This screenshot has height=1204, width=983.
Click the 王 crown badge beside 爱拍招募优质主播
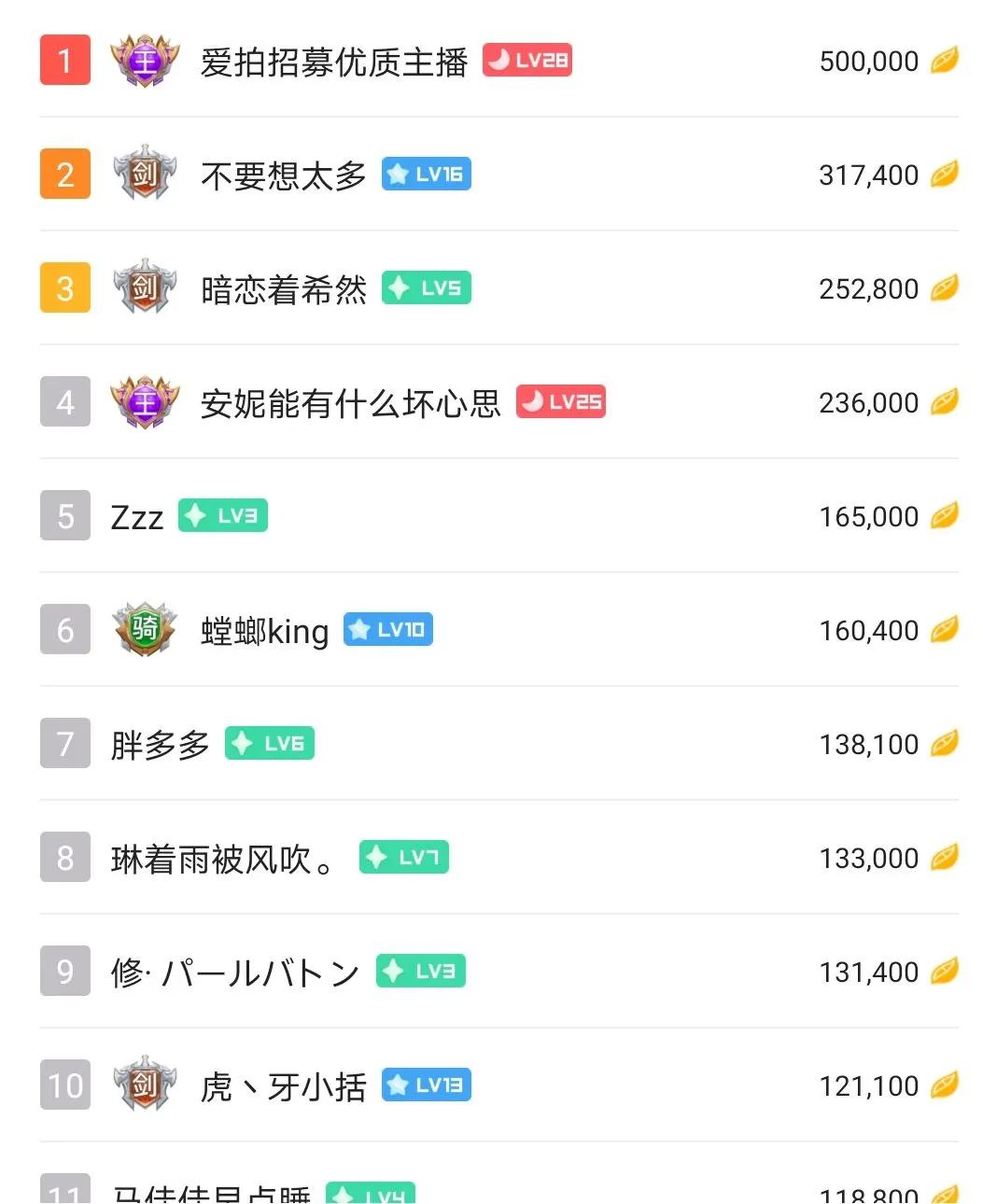(x=144, y=60)
